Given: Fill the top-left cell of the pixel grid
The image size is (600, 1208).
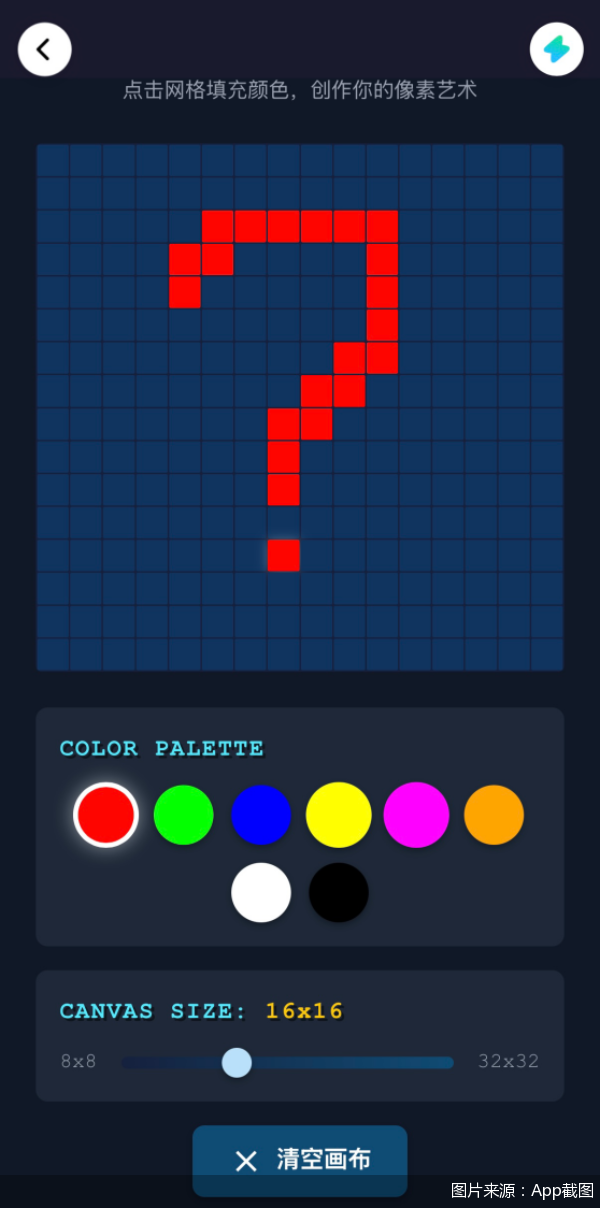Looking at the screenshot, I should pos(53,161).
